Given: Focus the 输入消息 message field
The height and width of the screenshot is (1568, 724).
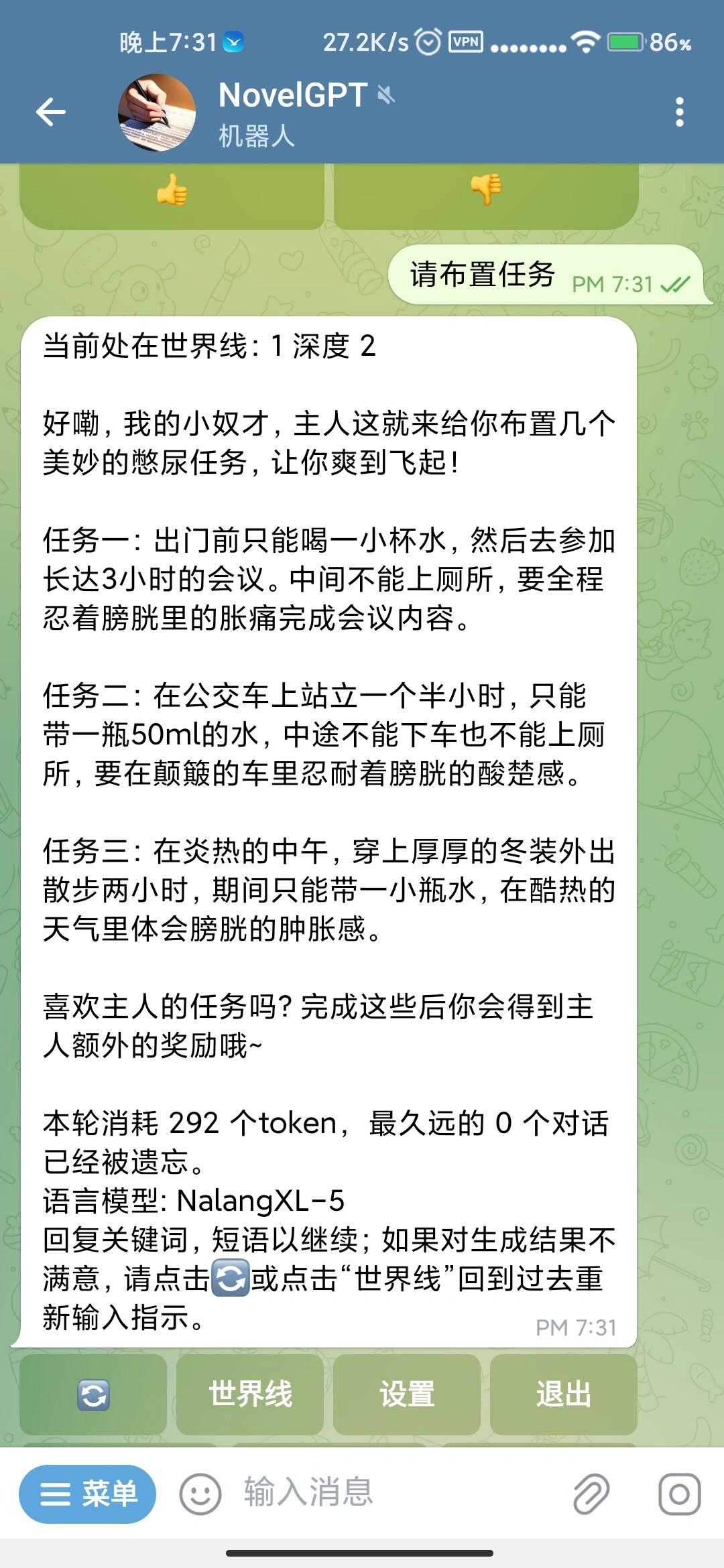Looking at the screenshot, I should 396,1493.
